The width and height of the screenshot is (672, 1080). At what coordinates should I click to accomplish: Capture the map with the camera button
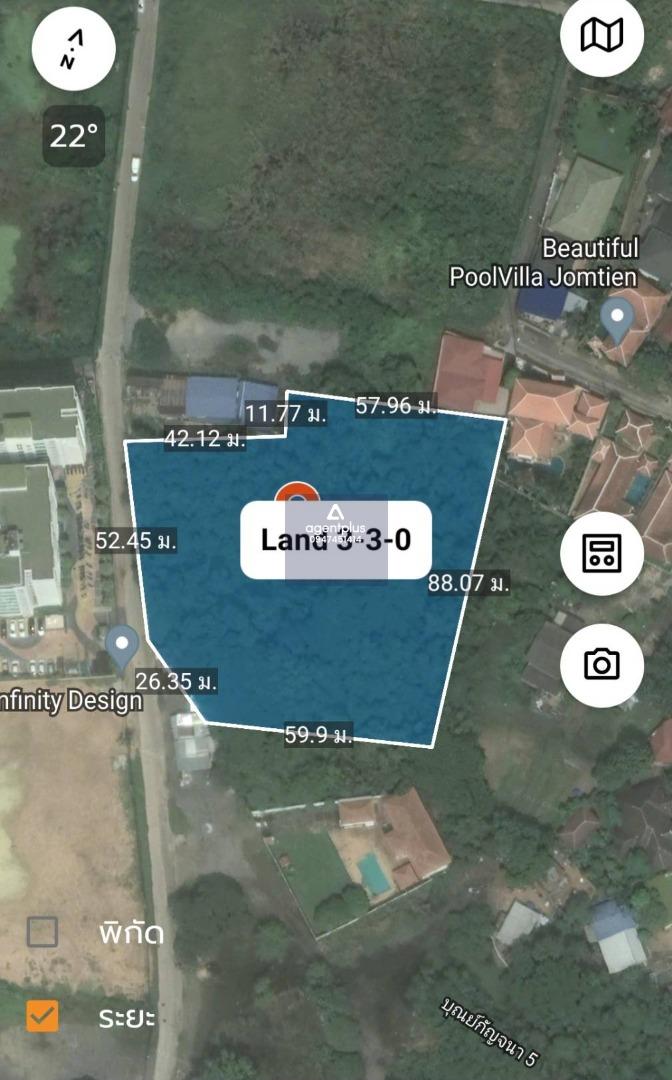click(602, 665)
